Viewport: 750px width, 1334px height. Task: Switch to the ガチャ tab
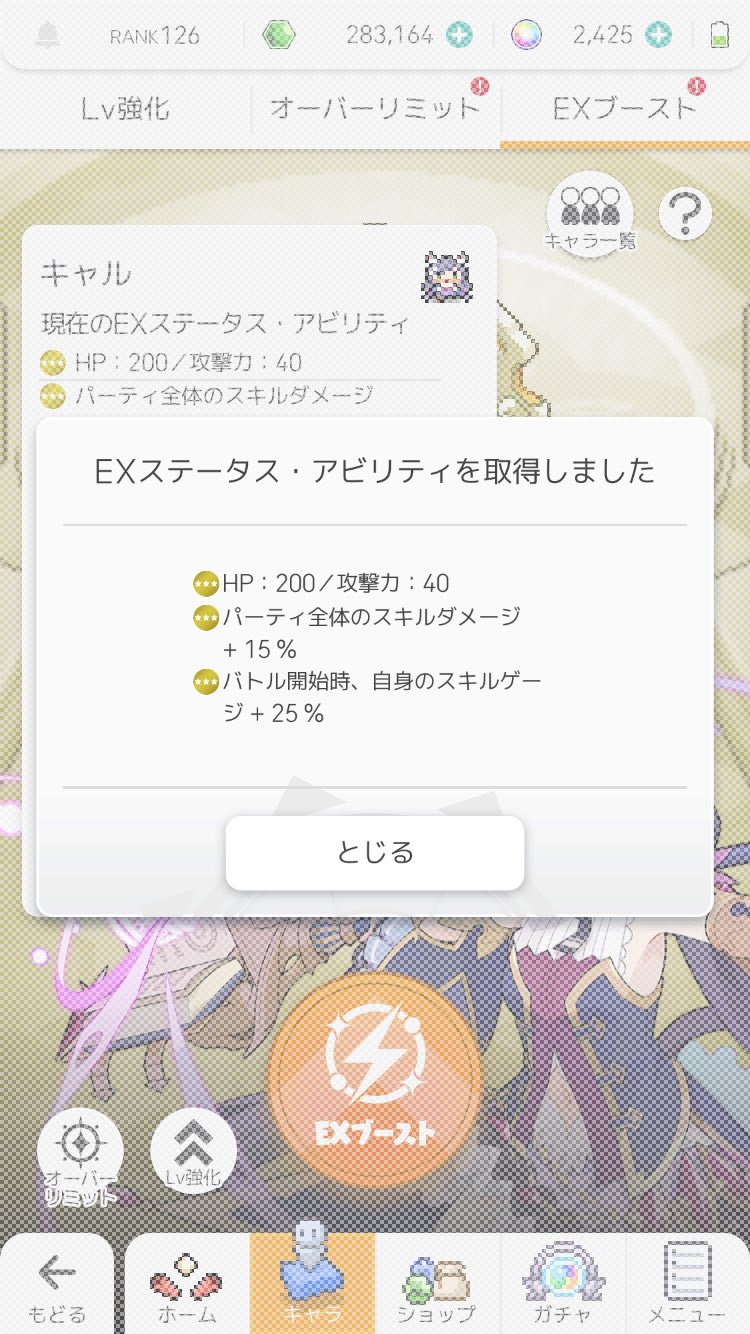562,1286
